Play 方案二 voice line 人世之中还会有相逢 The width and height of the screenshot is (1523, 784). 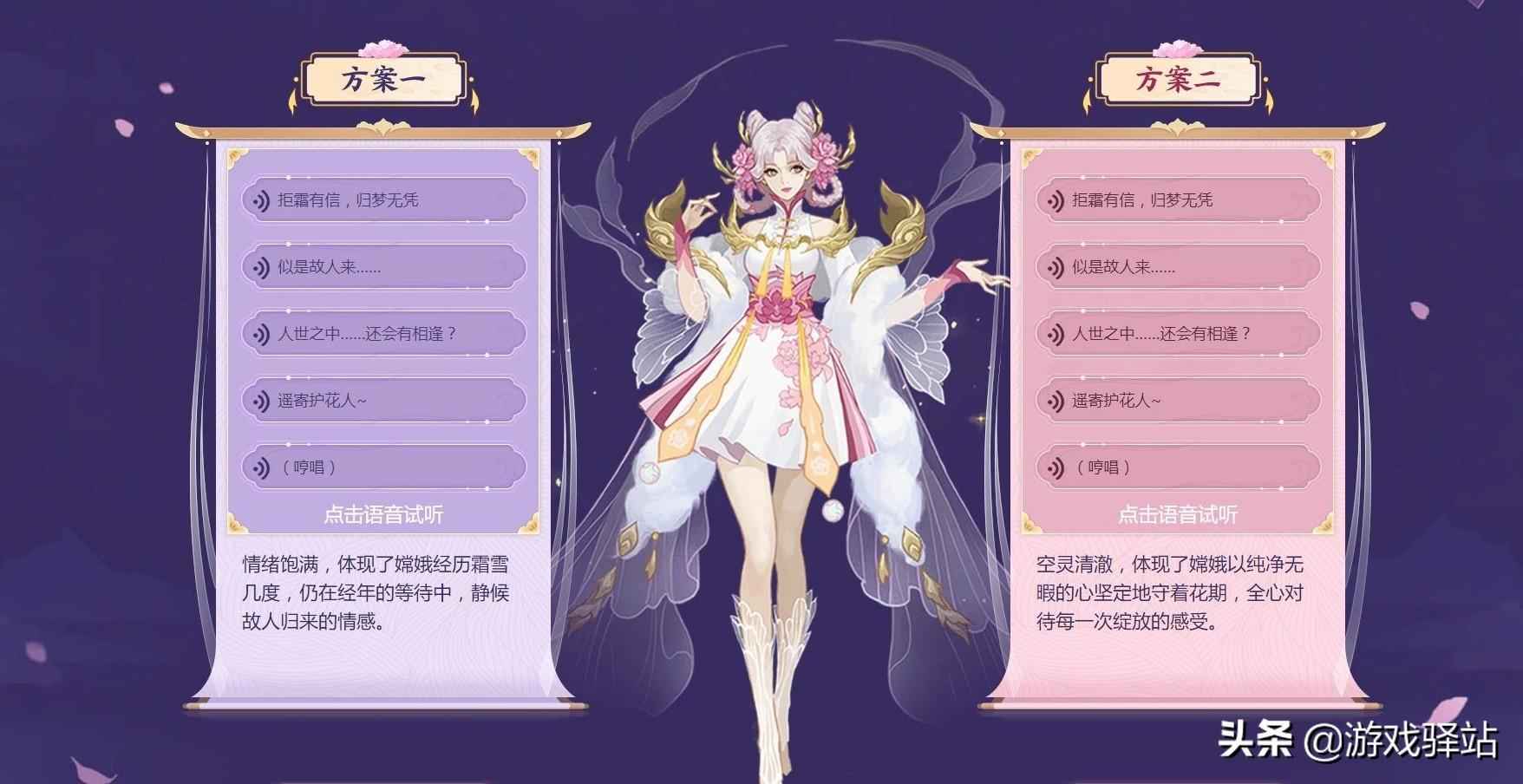1177,334
